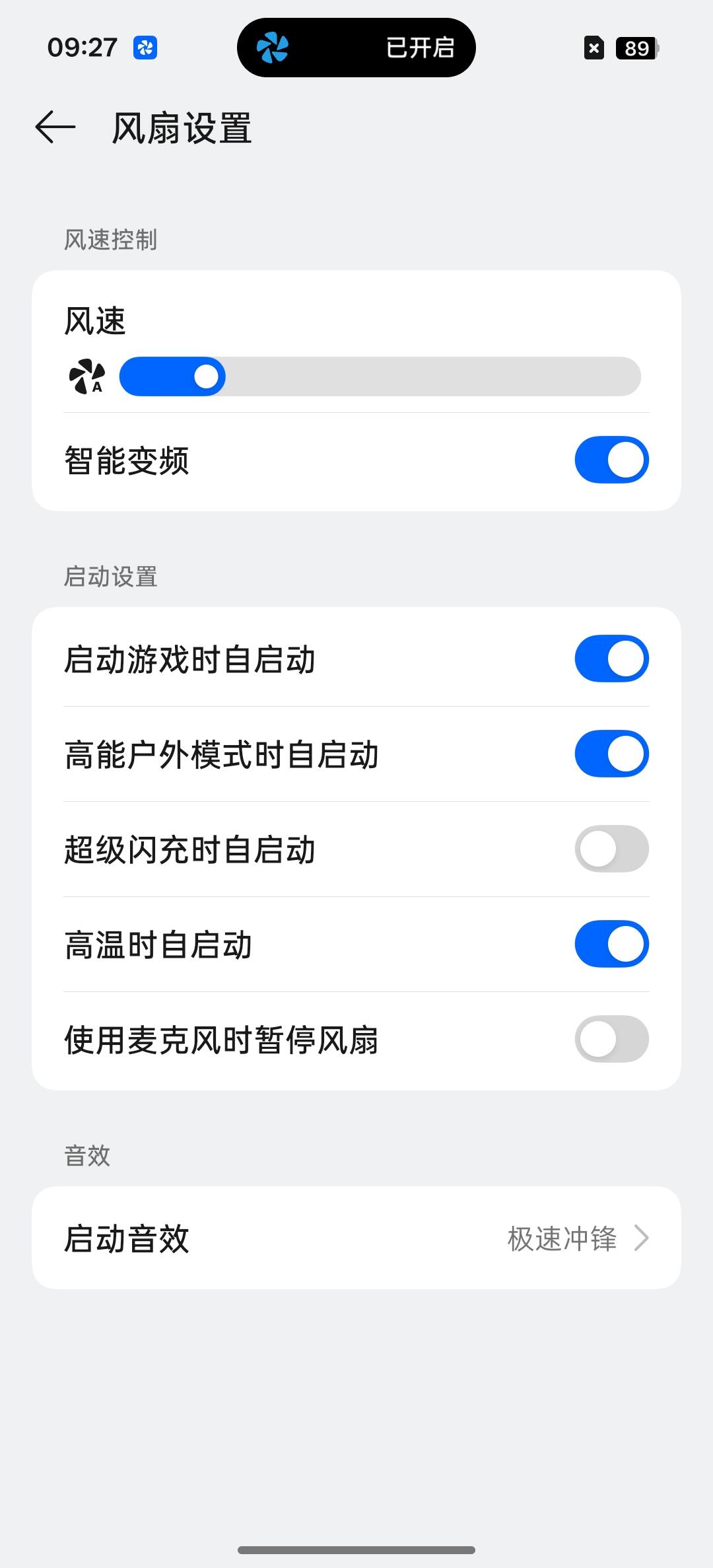Disable 启动游戏时自启动
The height and width of the screenshot is (1568, 713).
[611, 659]
